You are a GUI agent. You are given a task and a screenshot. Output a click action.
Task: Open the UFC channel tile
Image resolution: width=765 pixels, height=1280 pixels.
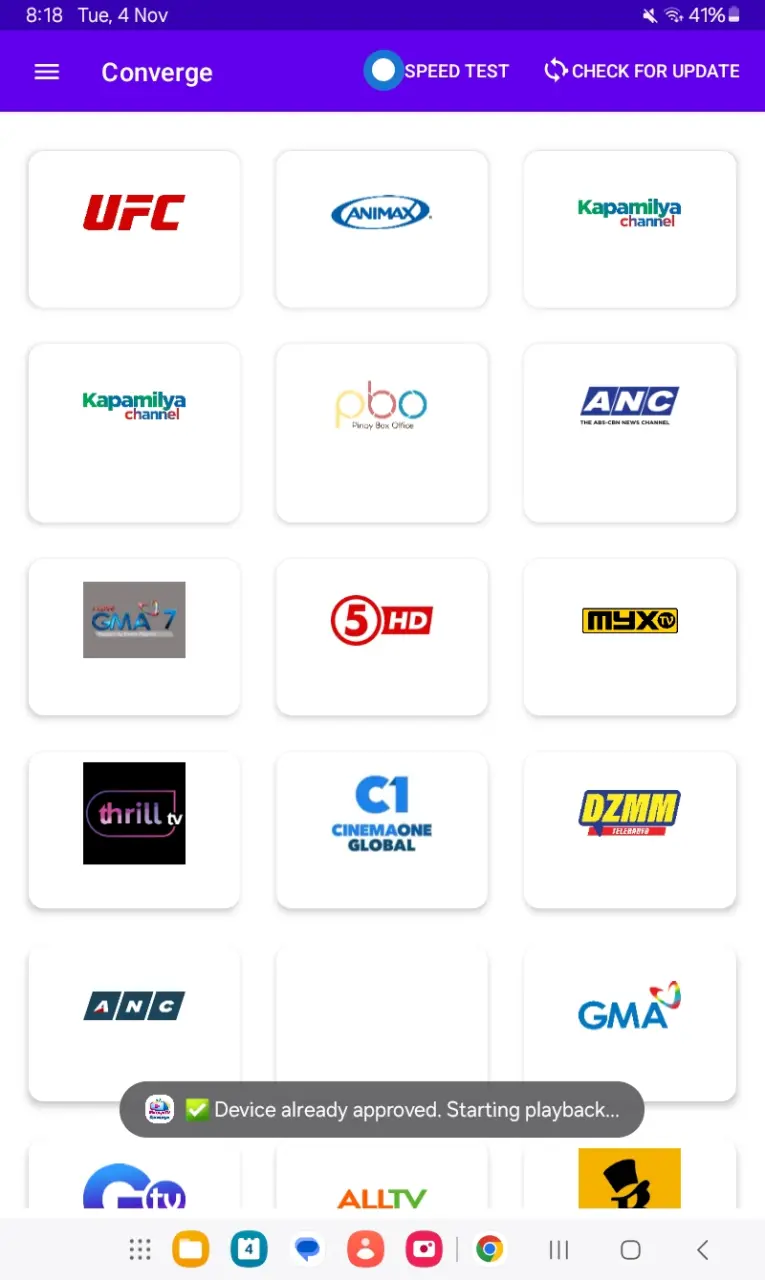click(x=134, y=229)
